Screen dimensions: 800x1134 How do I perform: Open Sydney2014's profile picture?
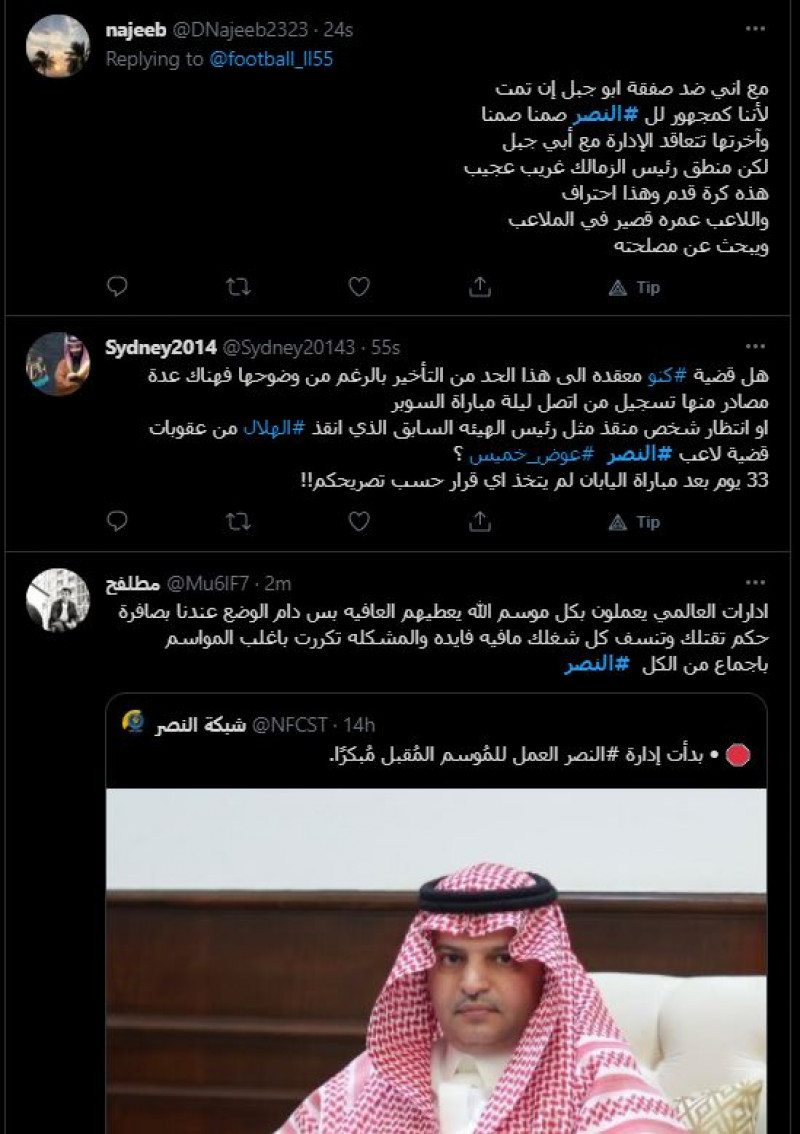57,364
